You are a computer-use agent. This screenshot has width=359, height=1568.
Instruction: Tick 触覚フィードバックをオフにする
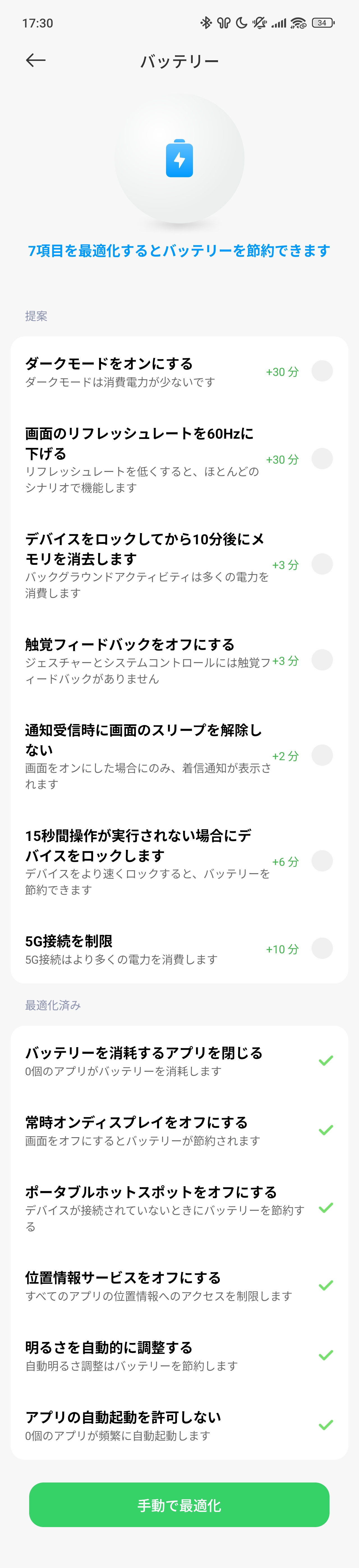322,660
